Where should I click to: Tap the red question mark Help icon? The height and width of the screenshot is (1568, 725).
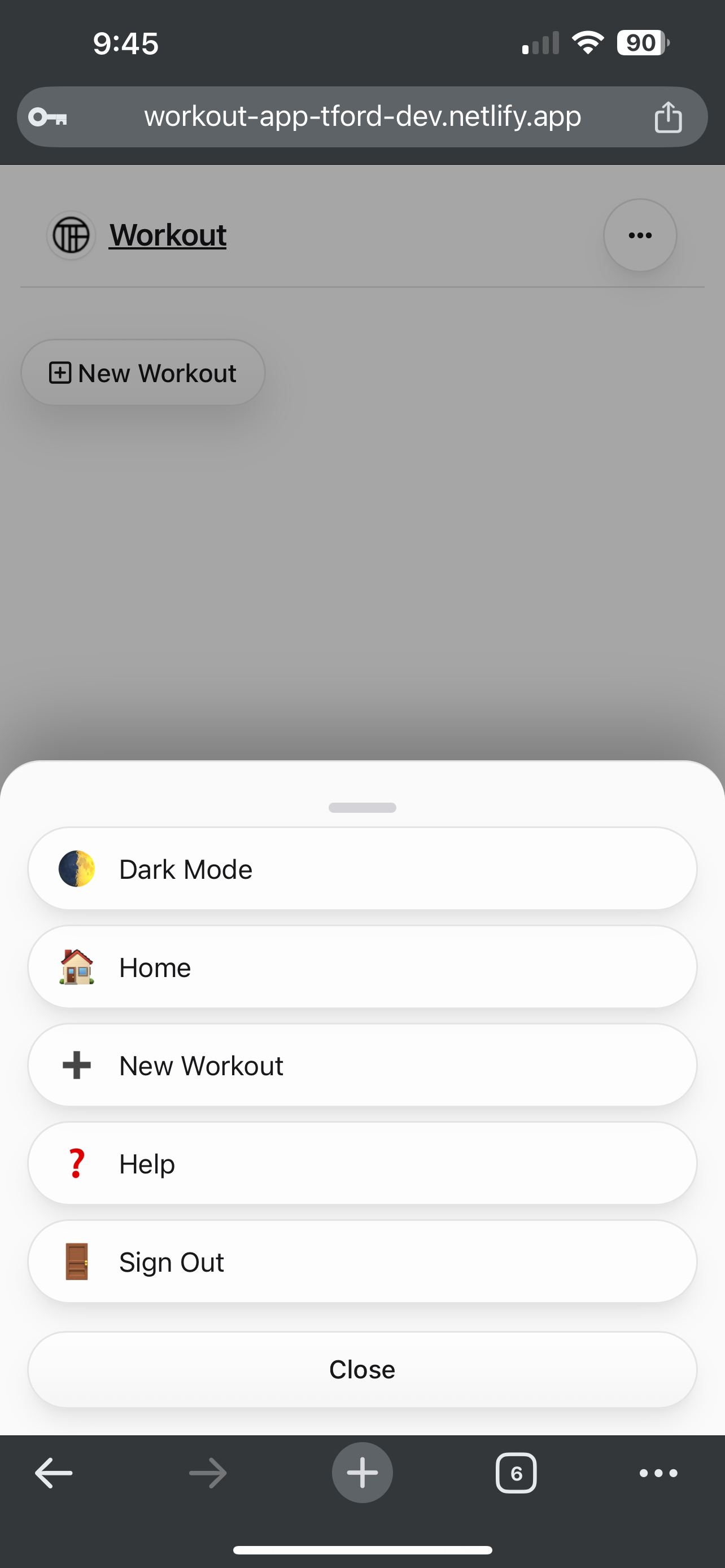pos(76,1163)
